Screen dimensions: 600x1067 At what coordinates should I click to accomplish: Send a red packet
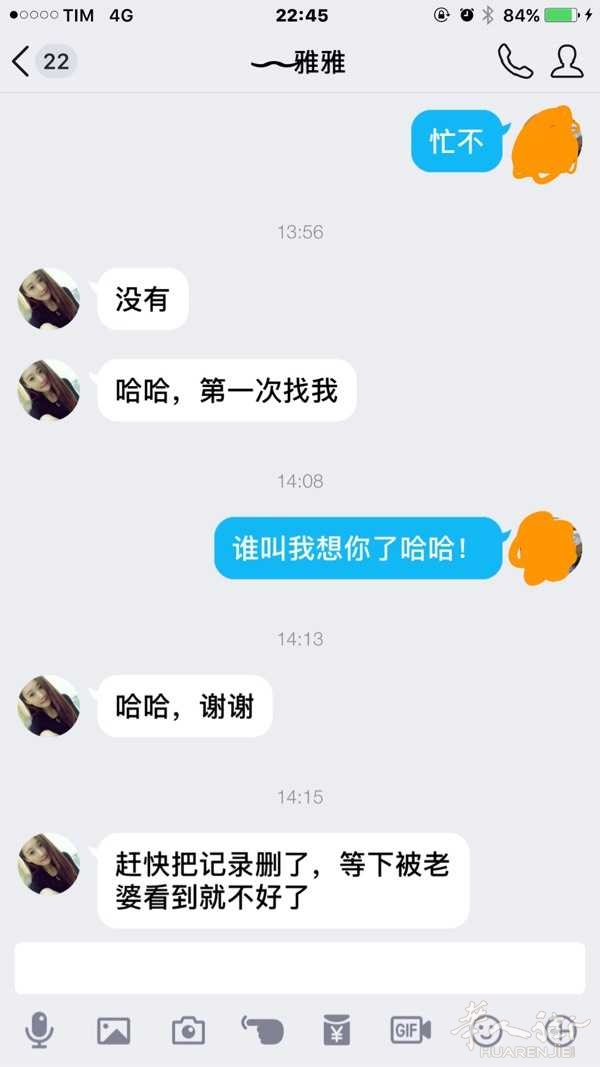(x=337, y=1030)
